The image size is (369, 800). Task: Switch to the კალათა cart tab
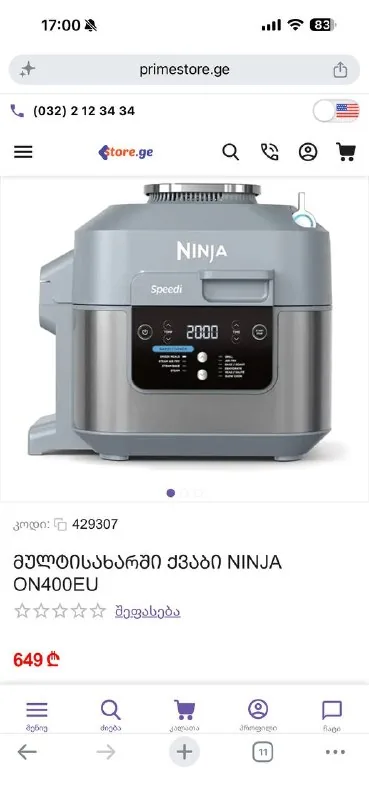click(x=184, y=715)
